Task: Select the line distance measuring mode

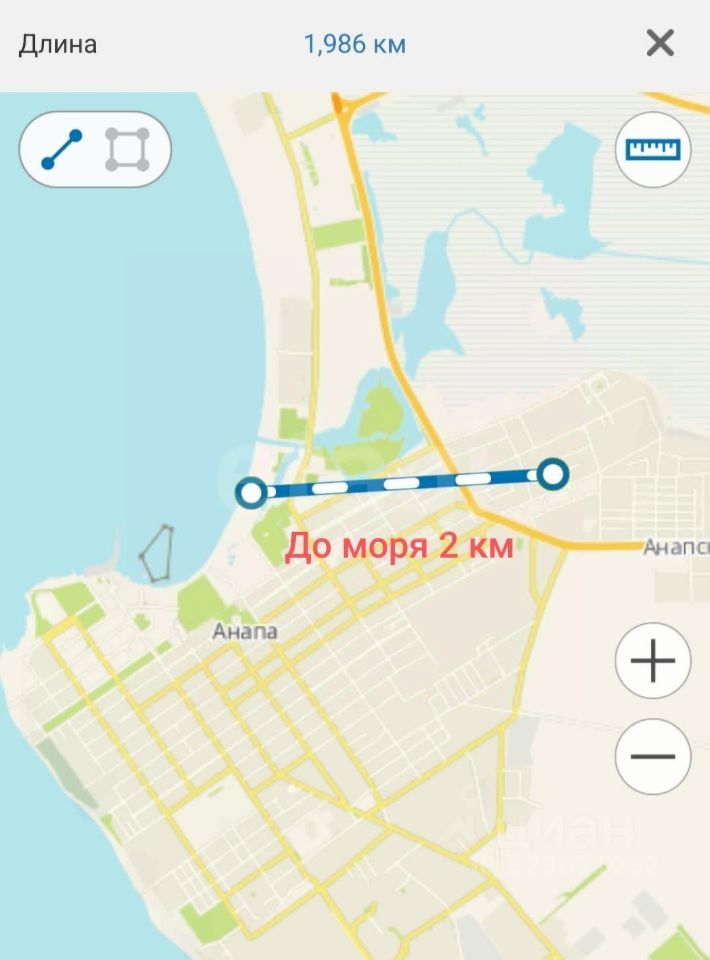Action: click(x=62, y=150)
